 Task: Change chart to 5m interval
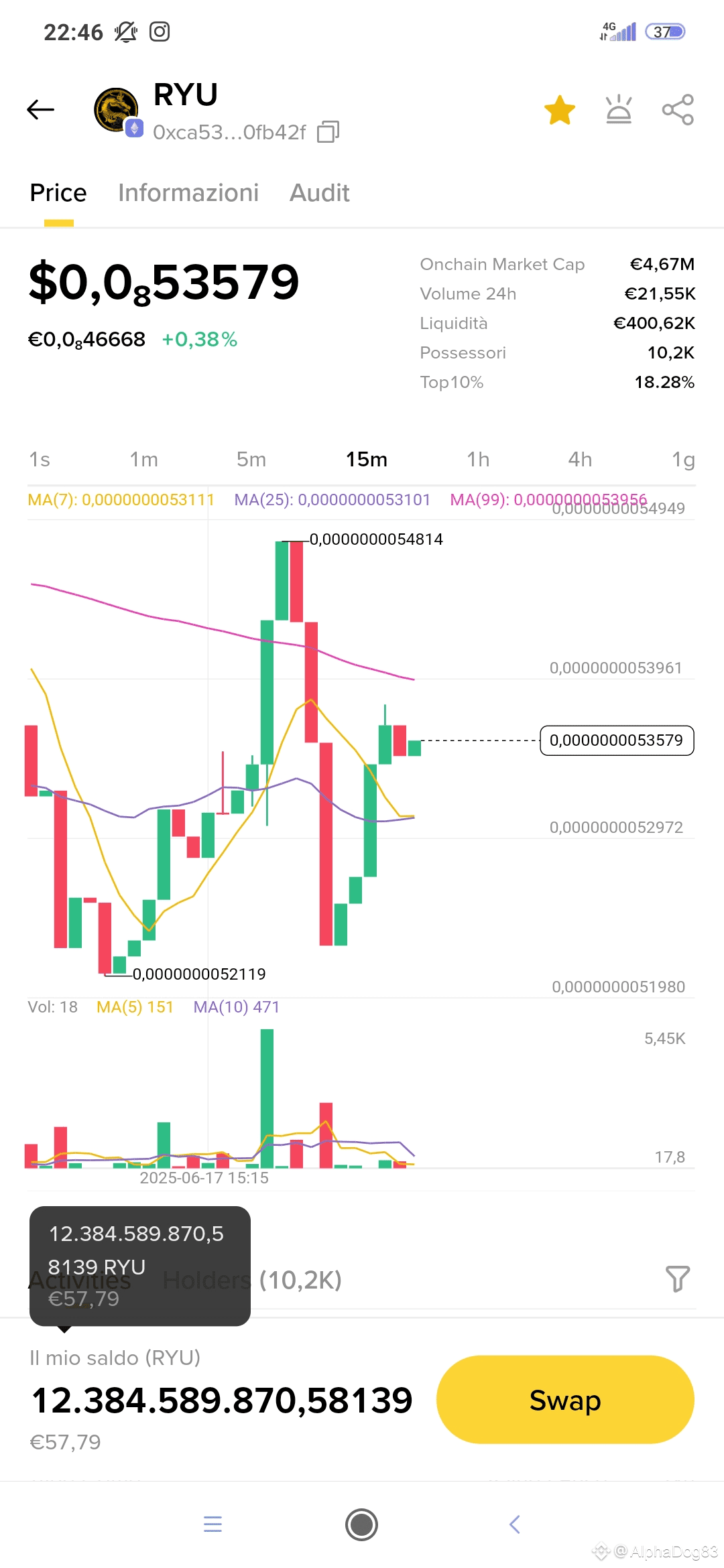pyautogui.click(x=251, y=460)
